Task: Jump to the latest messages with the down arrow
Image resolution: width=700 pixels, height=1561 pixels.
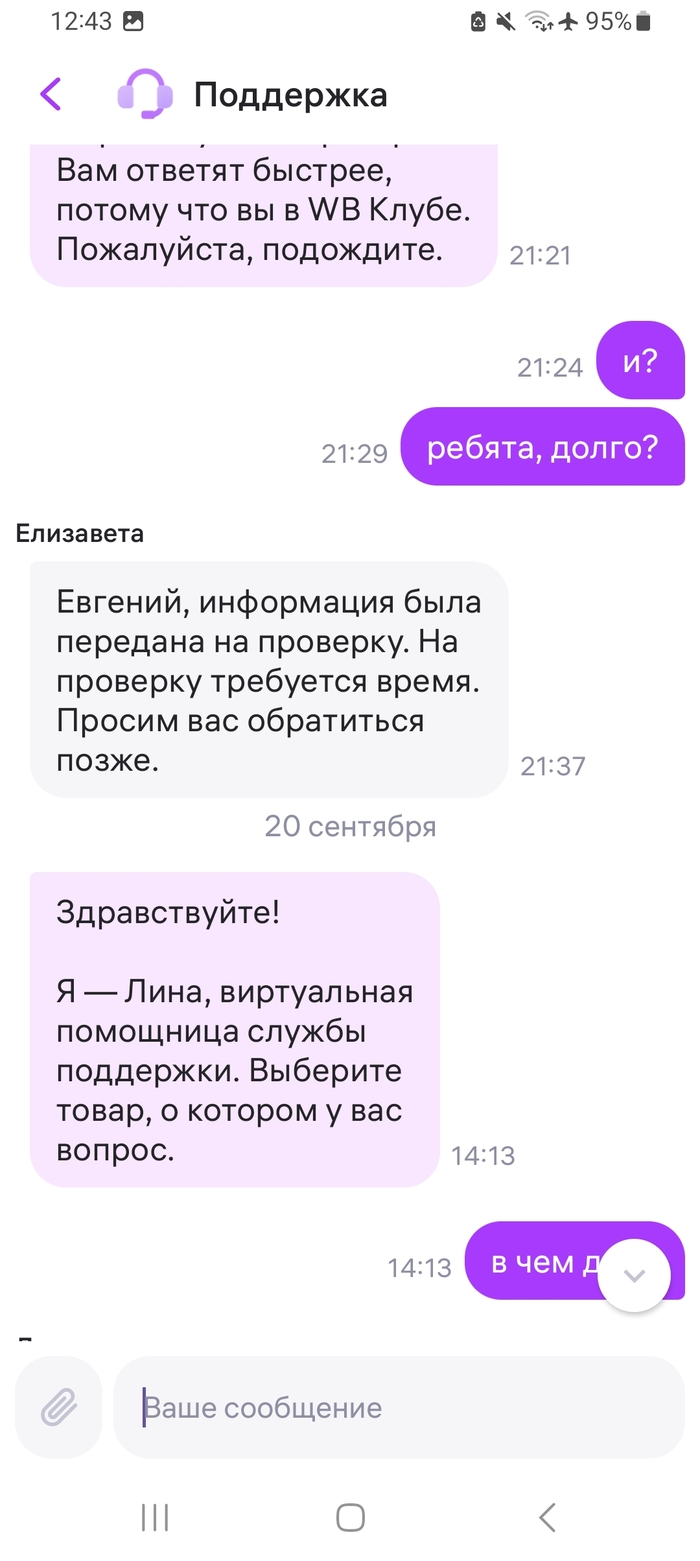Action: click(634, 1275)
